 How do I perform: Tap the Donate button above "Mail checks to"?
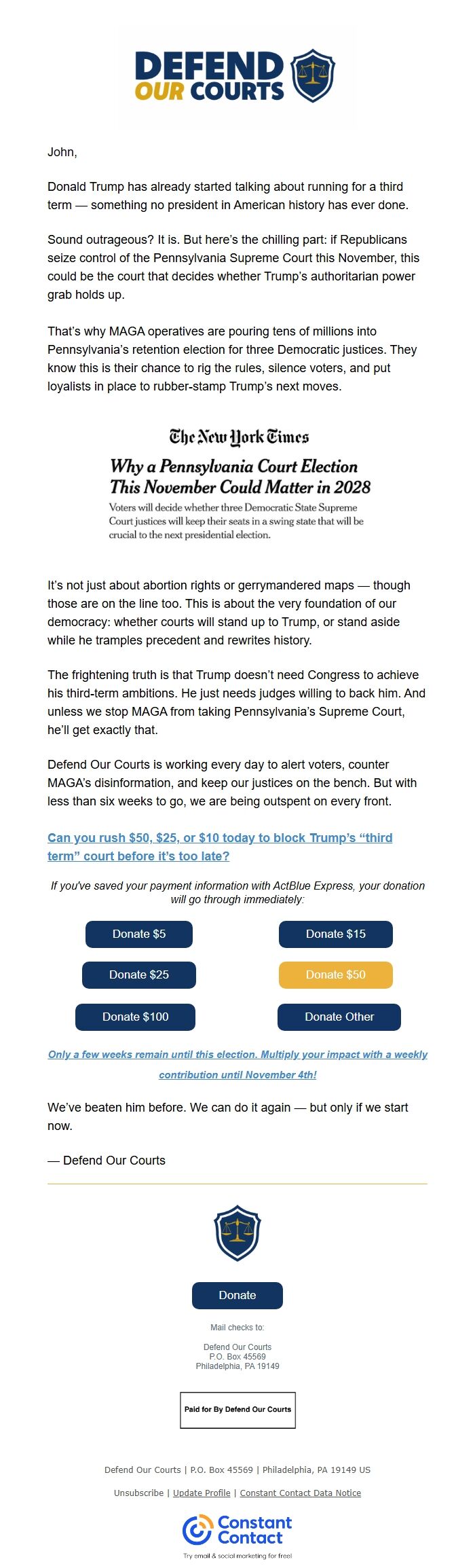(x=237, y=1295)
